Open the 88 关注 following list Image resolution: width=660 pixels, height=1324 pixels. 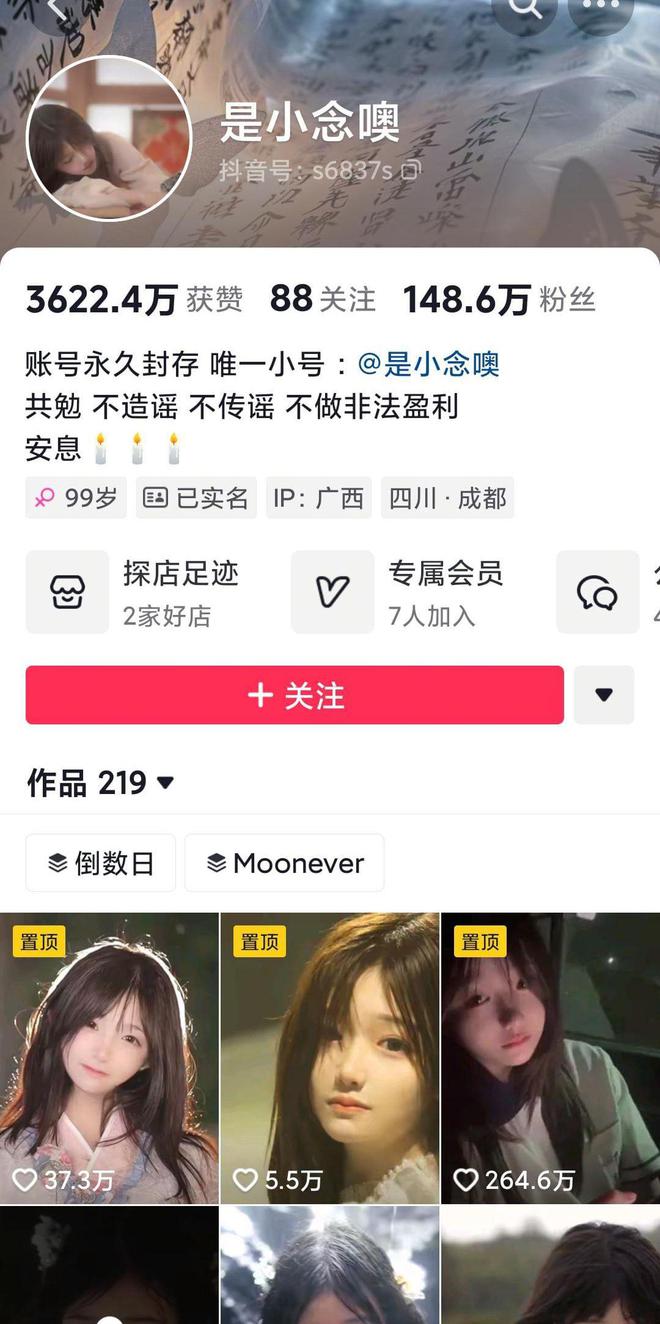[x=322, y=299]
